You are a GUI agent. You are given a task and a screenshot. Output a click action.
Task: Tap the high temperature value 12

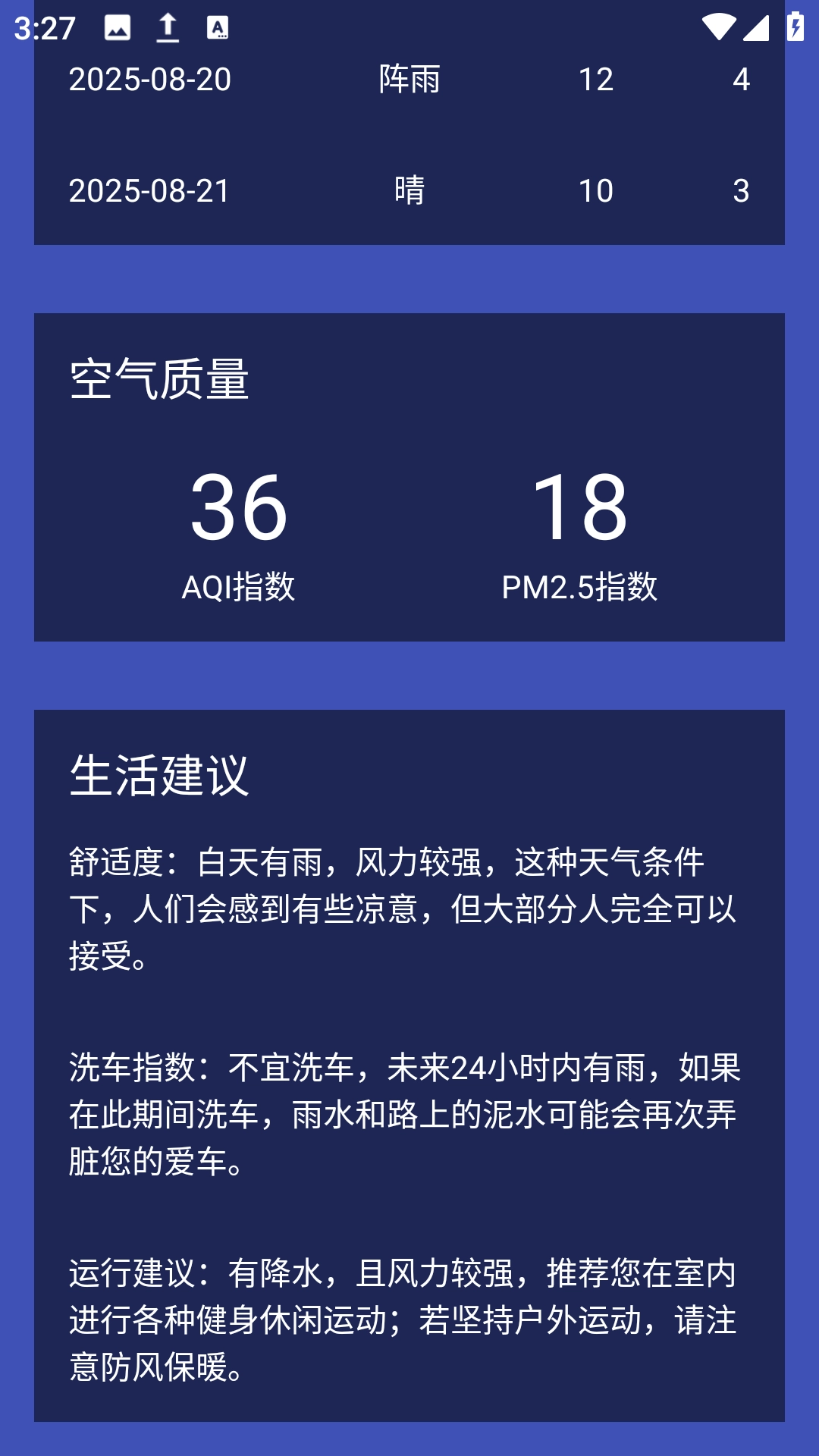click(x=596, y=79)
